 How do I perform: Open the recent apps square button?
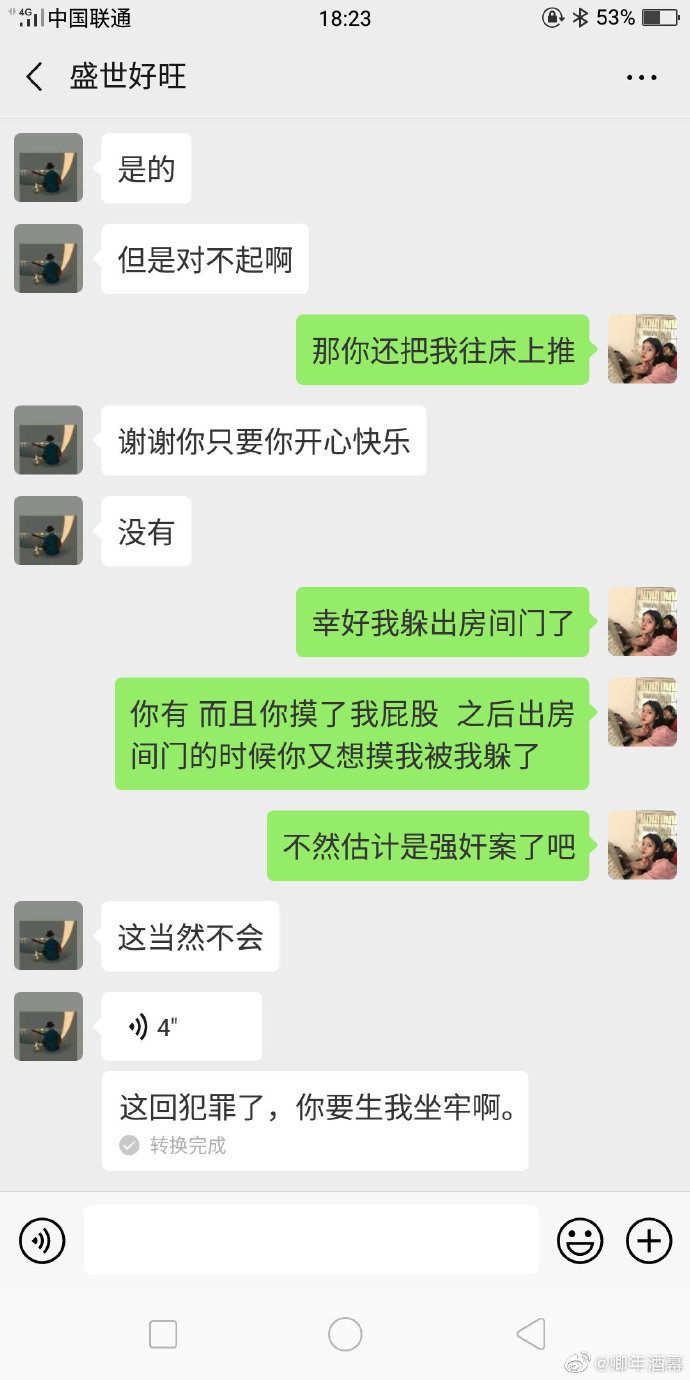163,1333
